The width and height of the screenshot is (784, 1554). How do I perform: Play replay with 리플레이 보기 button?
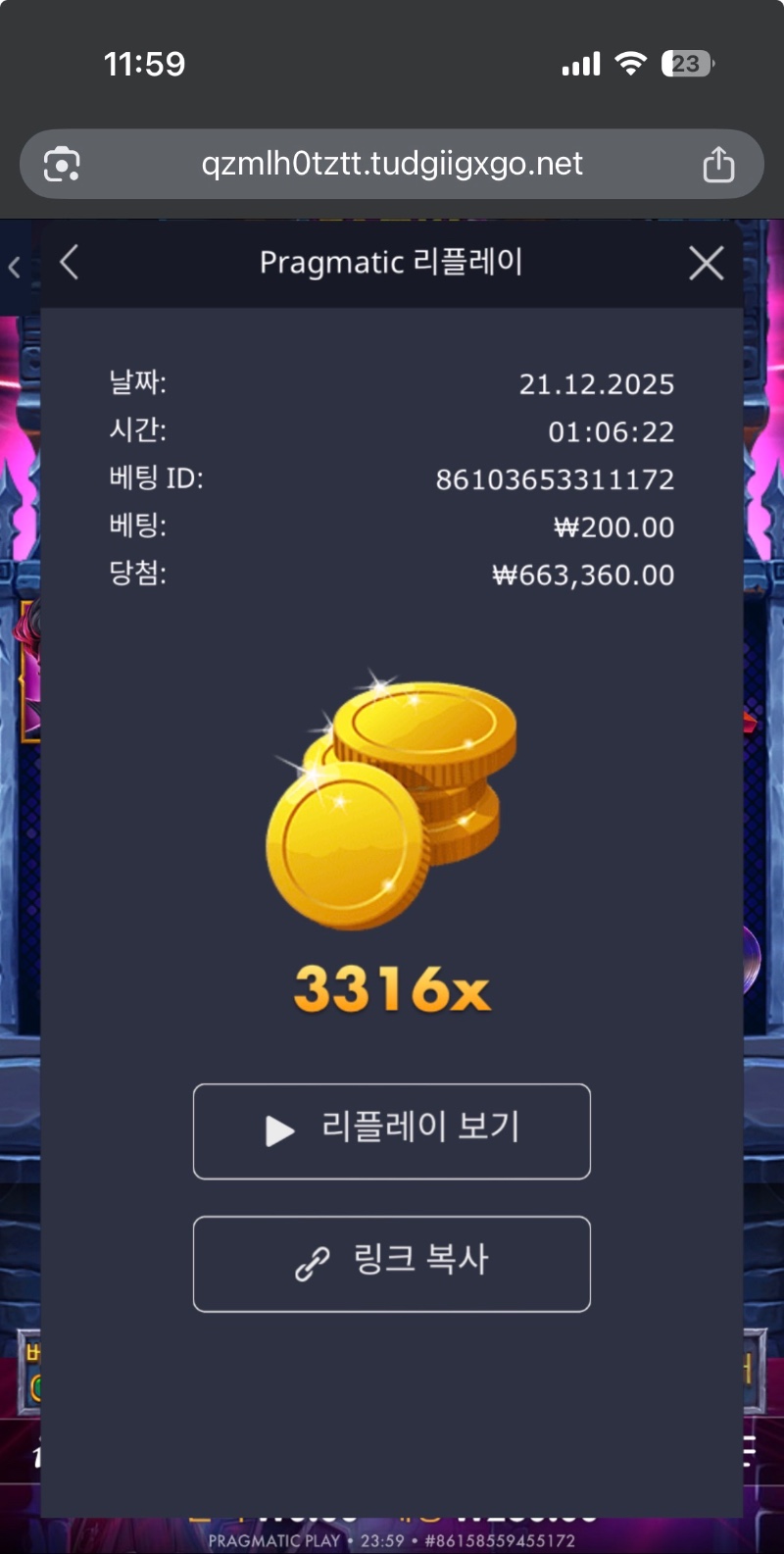(x=392, y=1130)
